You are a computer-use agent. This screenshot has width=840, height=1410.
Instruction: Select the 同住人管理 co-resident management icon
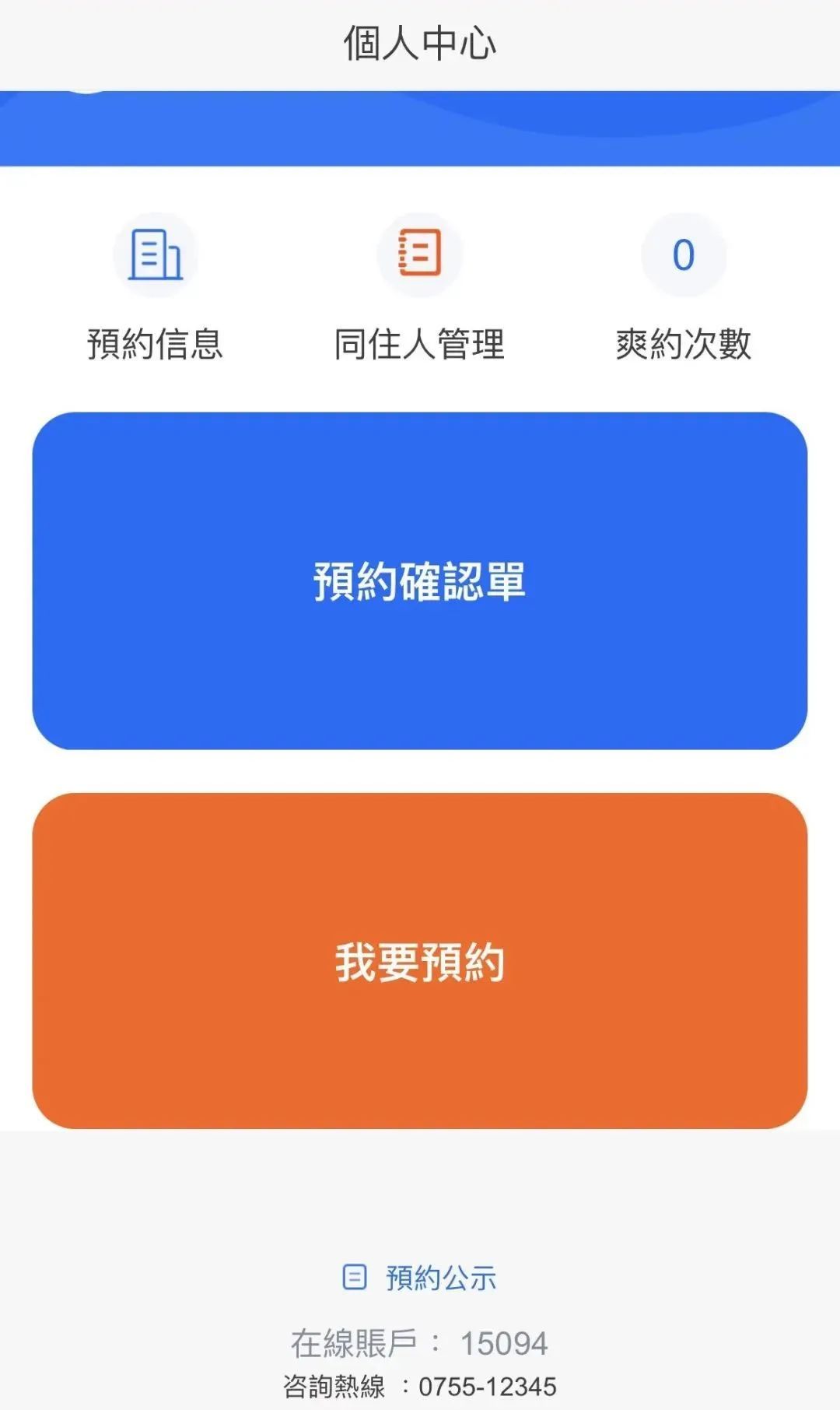[x=420, y=253]
